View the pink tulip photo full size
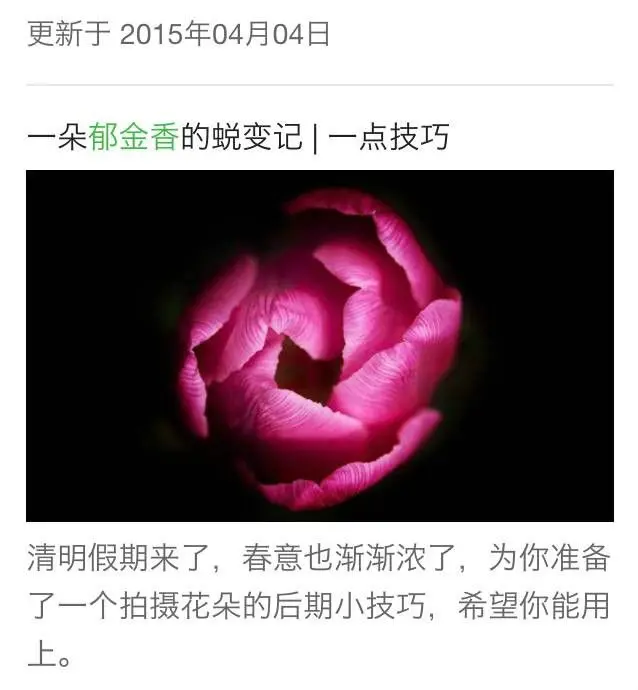 point(320,345)
